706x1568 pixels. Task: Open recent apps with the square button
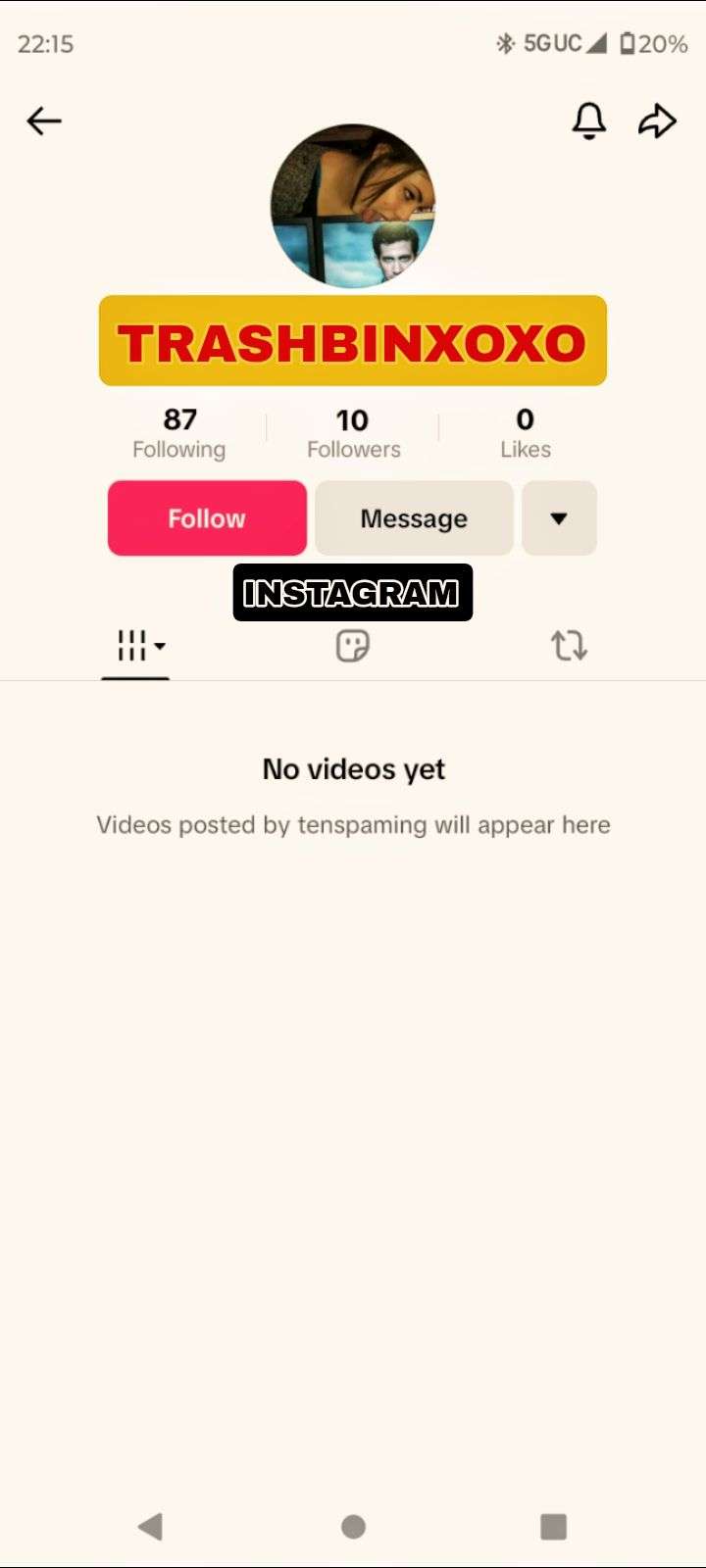point(554,1526)
